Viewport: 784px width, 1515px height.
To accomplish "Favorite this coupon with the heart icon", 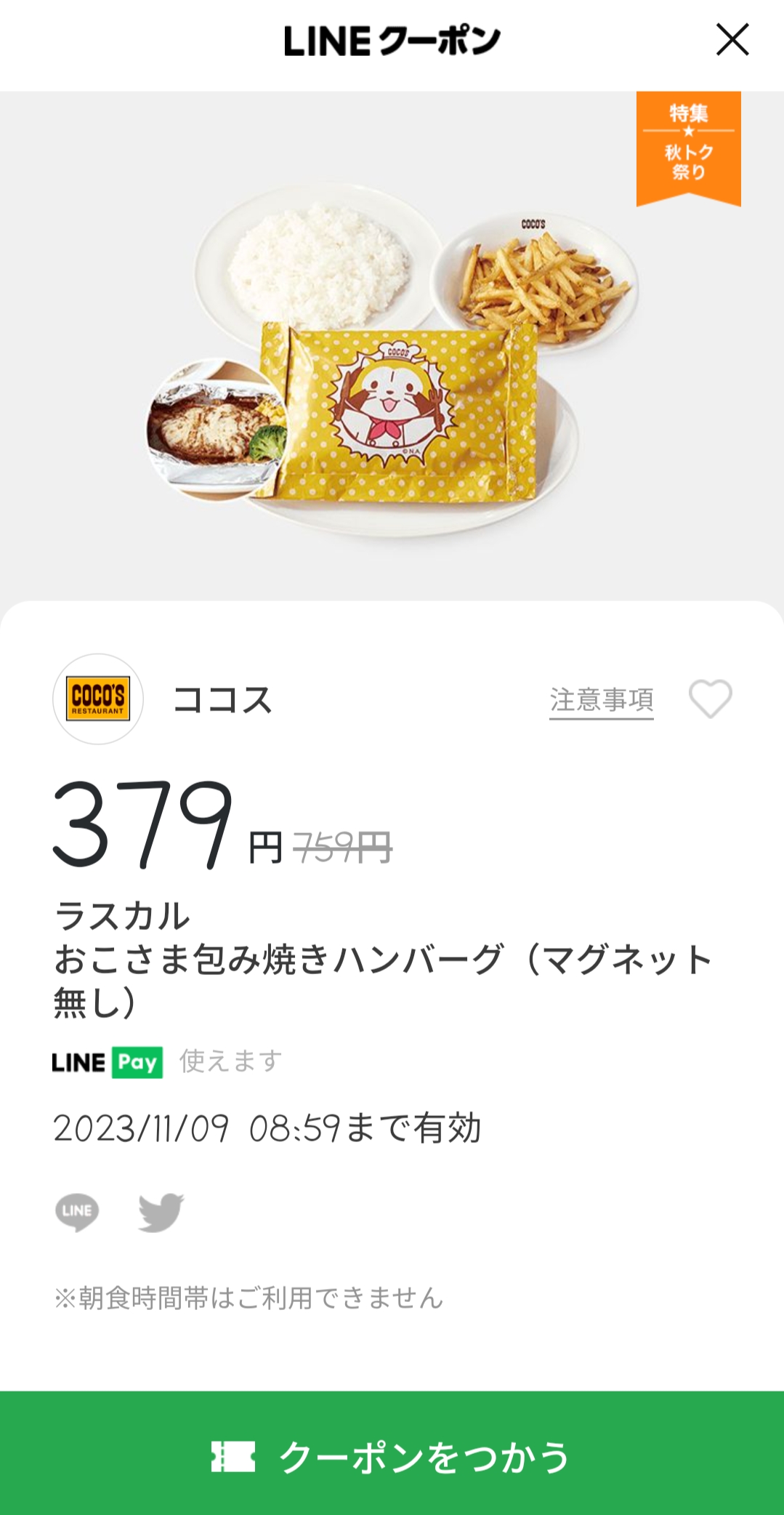I will (710, 699).
